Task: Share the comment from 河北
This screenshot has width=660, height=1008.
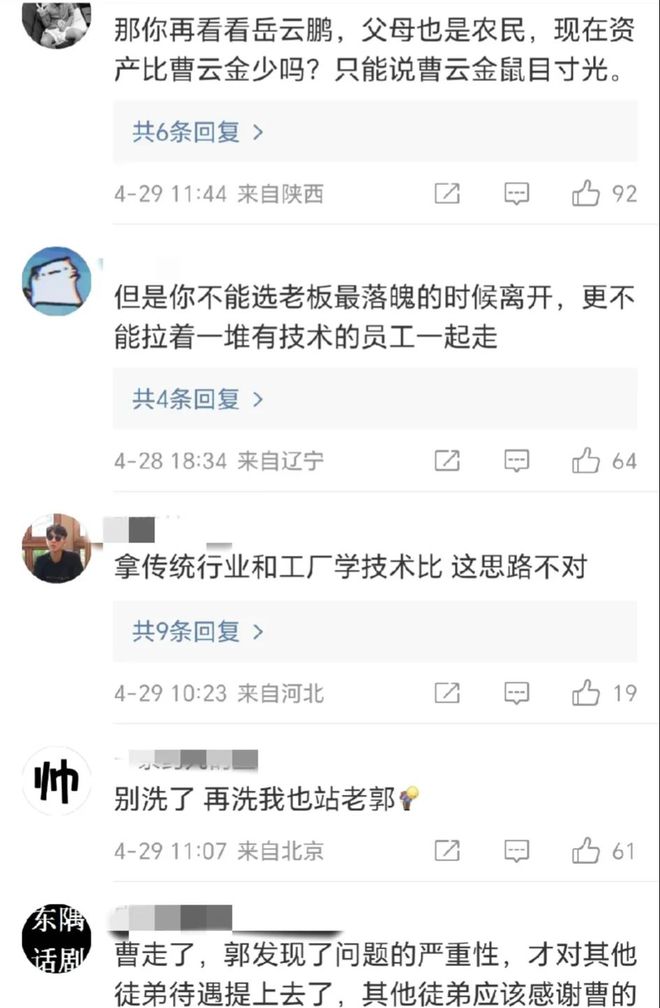Action: [x=447, y=693]
